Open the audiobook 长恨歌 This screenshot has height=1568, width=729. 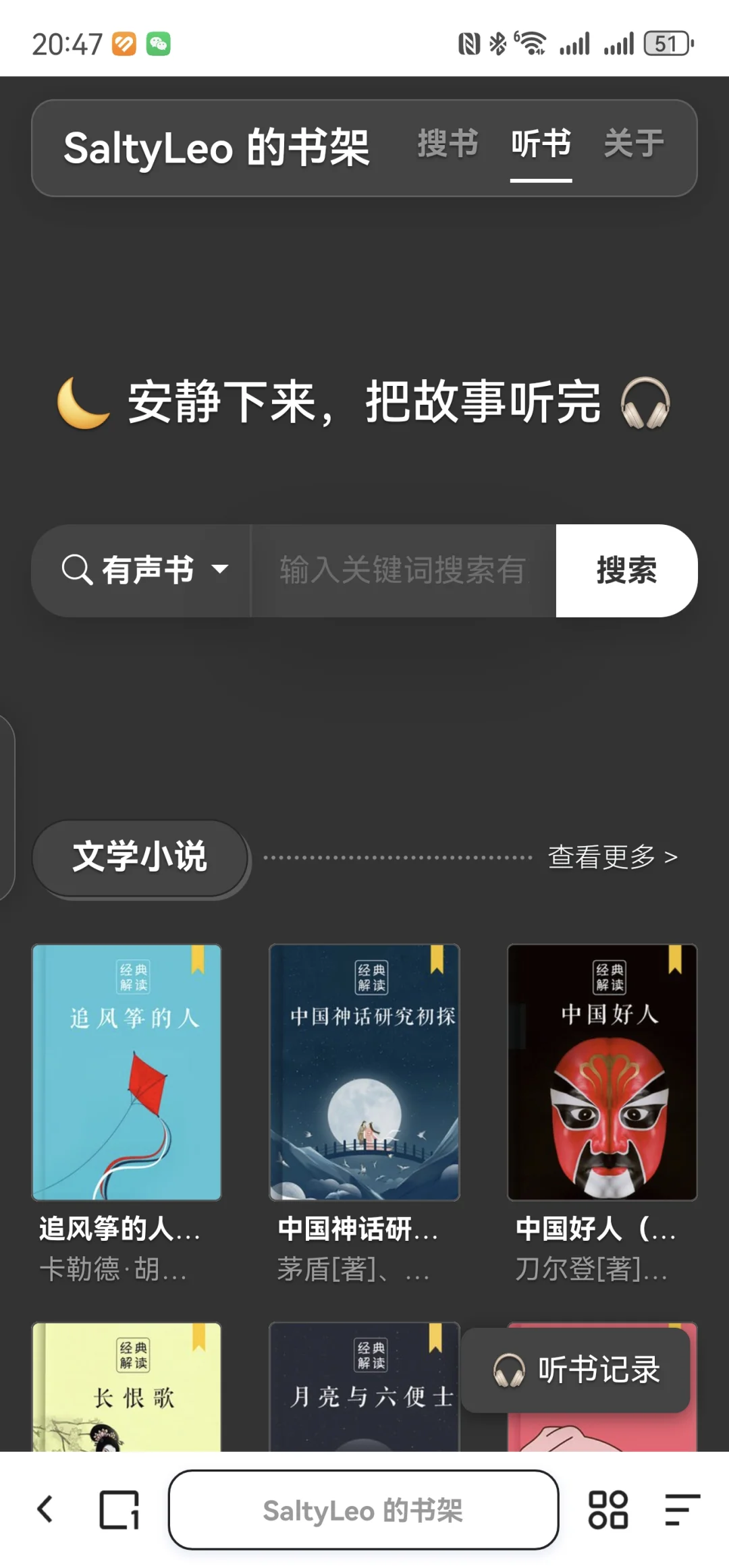pos(127,1387)
